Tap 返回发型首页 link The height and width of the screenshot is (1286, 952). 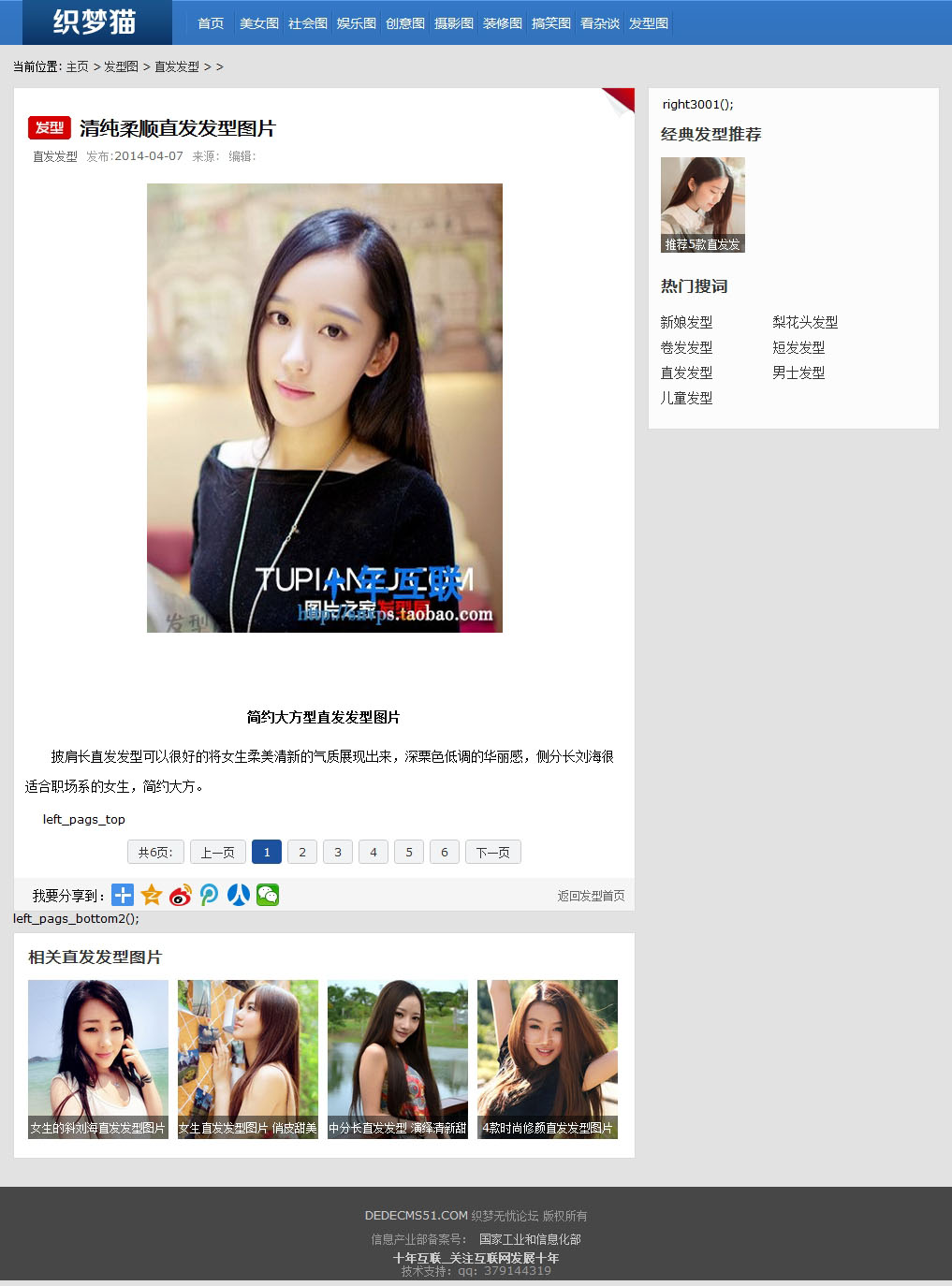591,896
